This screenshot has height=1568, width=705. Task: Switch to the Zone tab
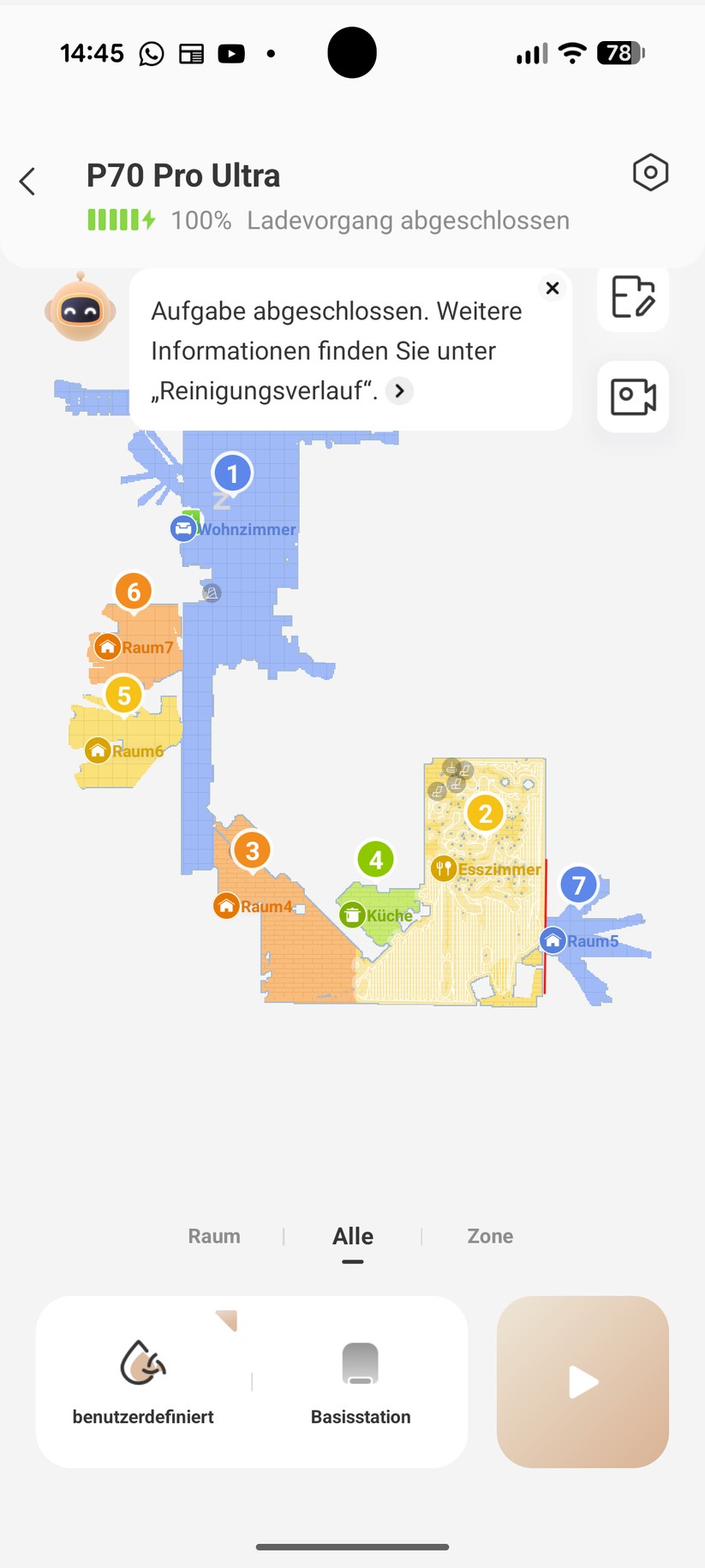490,1236
